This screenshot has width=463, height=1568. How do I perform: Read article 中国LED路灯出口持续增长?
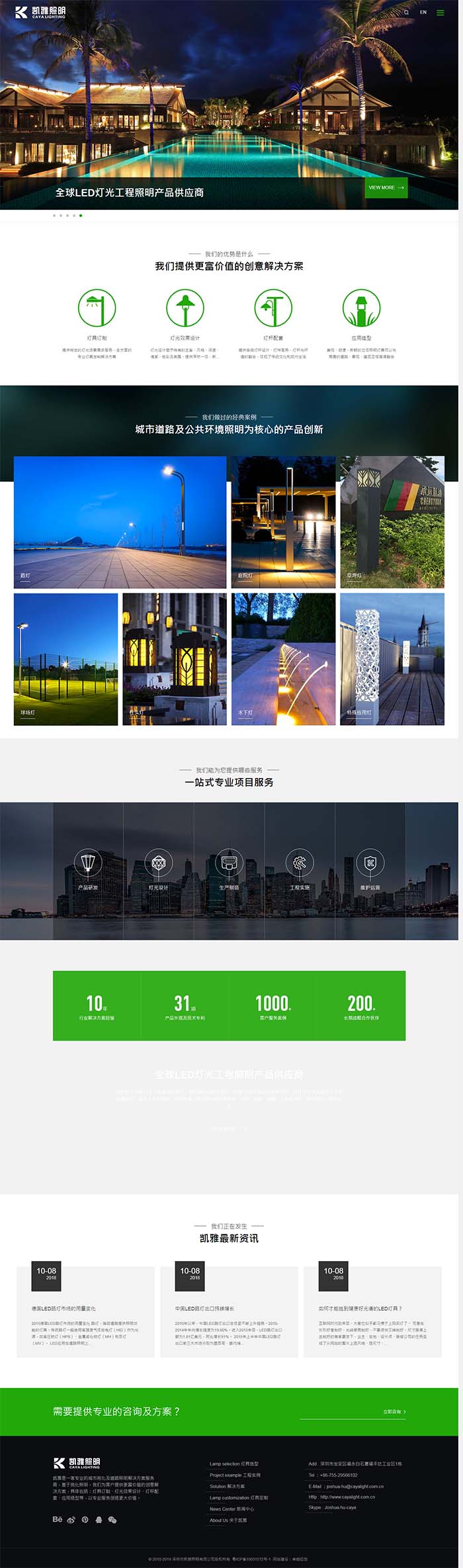pos(204,1308)
